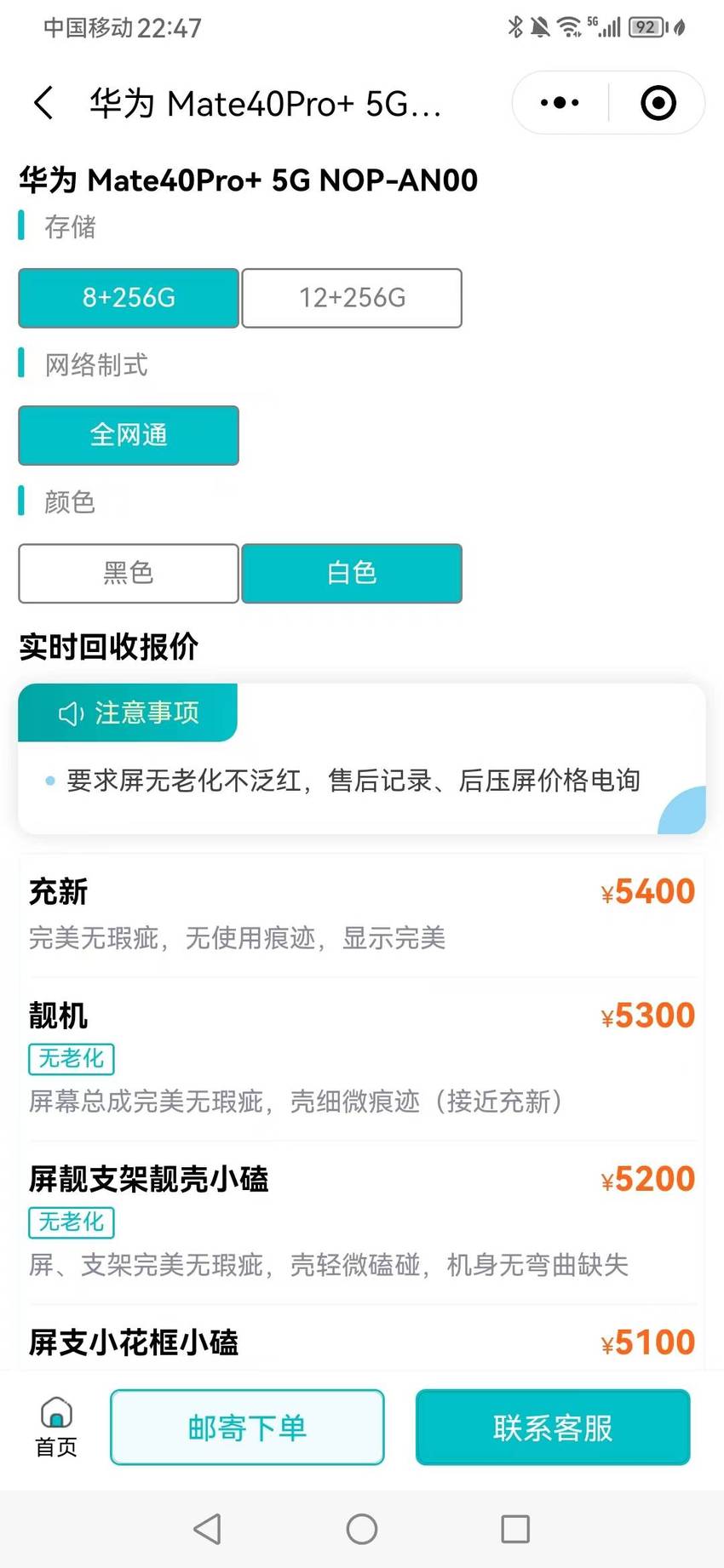Open the mini-program three-dot menu
Viewport: 724px width, 1568px height.
pyautogui.click(x=560, y=103)
